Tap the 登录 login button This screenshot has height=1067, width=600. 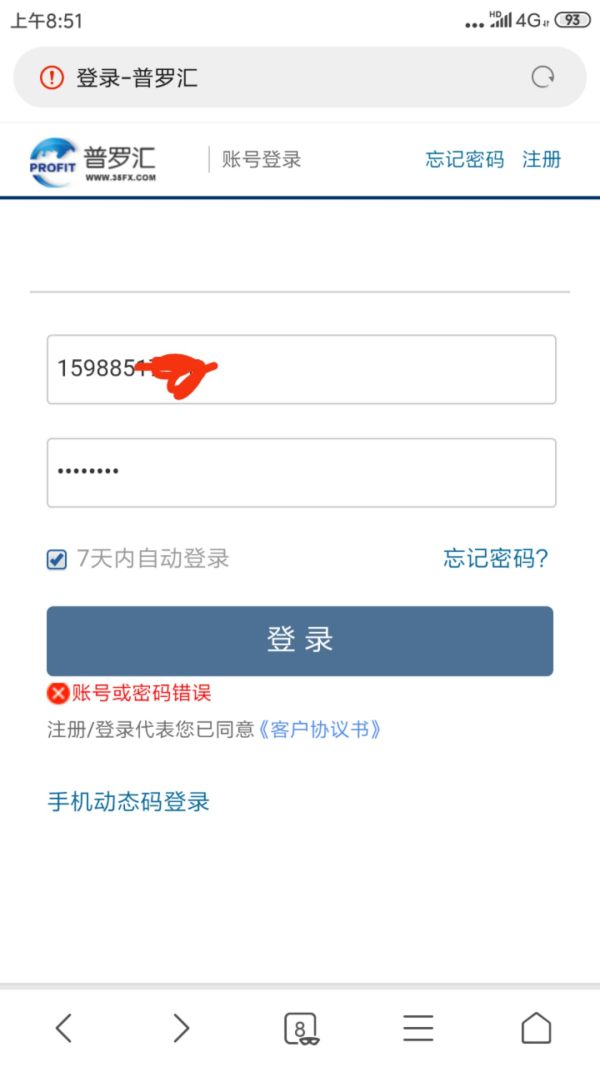tap(300, 641)
